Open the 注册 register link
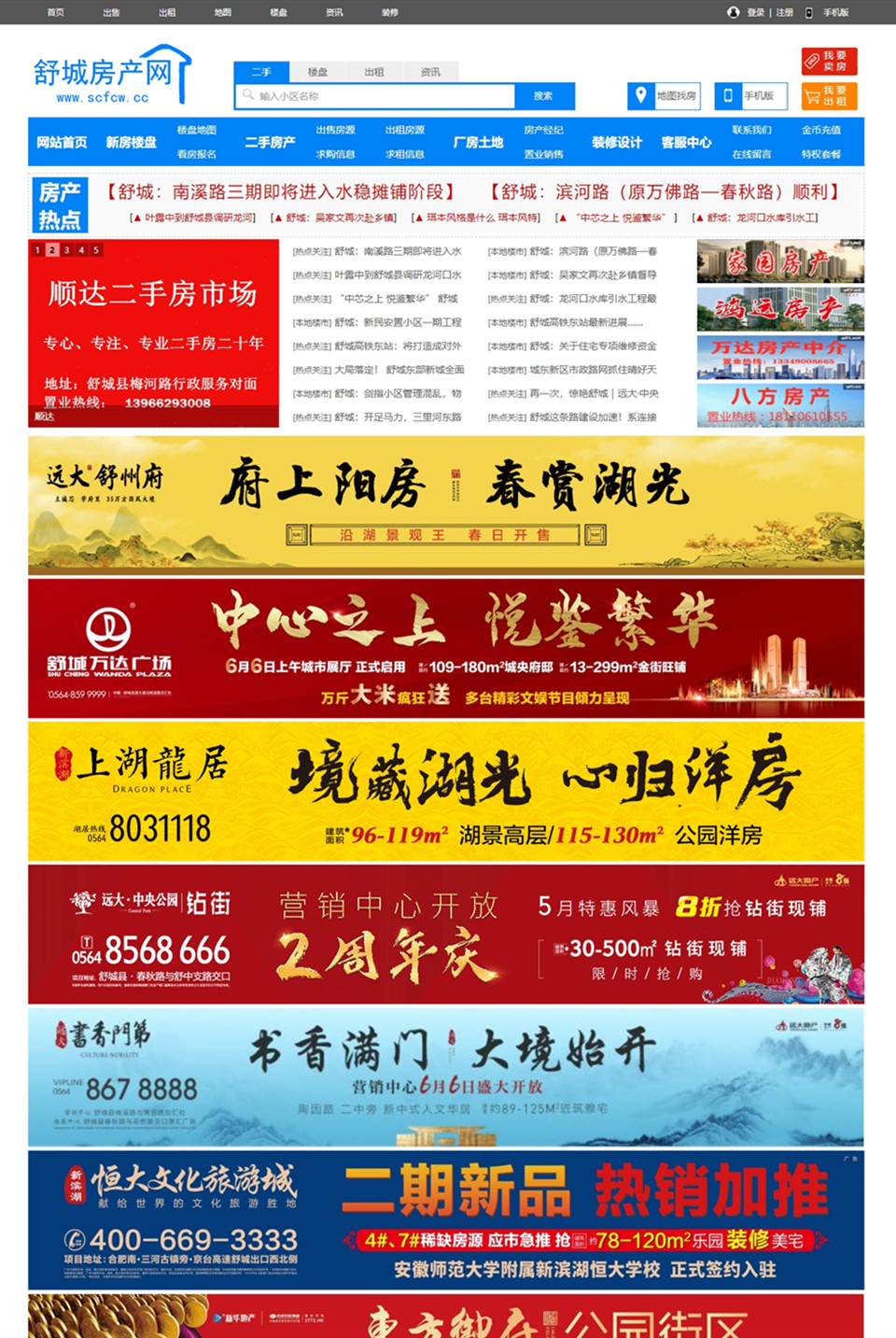 tap(785, 12)
